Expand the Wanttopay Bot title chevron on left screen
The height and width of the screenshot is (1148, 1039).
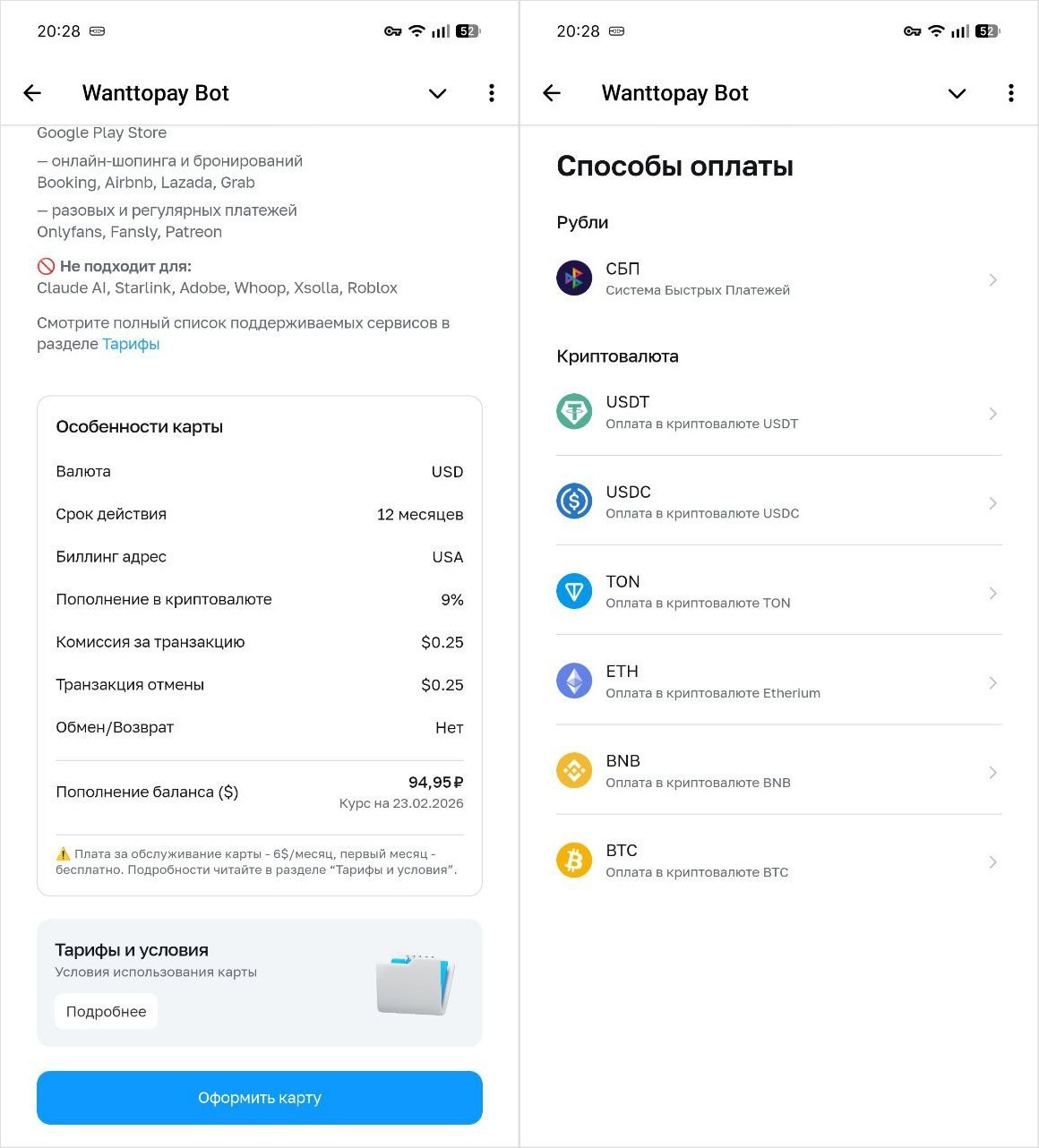[437, 93]
